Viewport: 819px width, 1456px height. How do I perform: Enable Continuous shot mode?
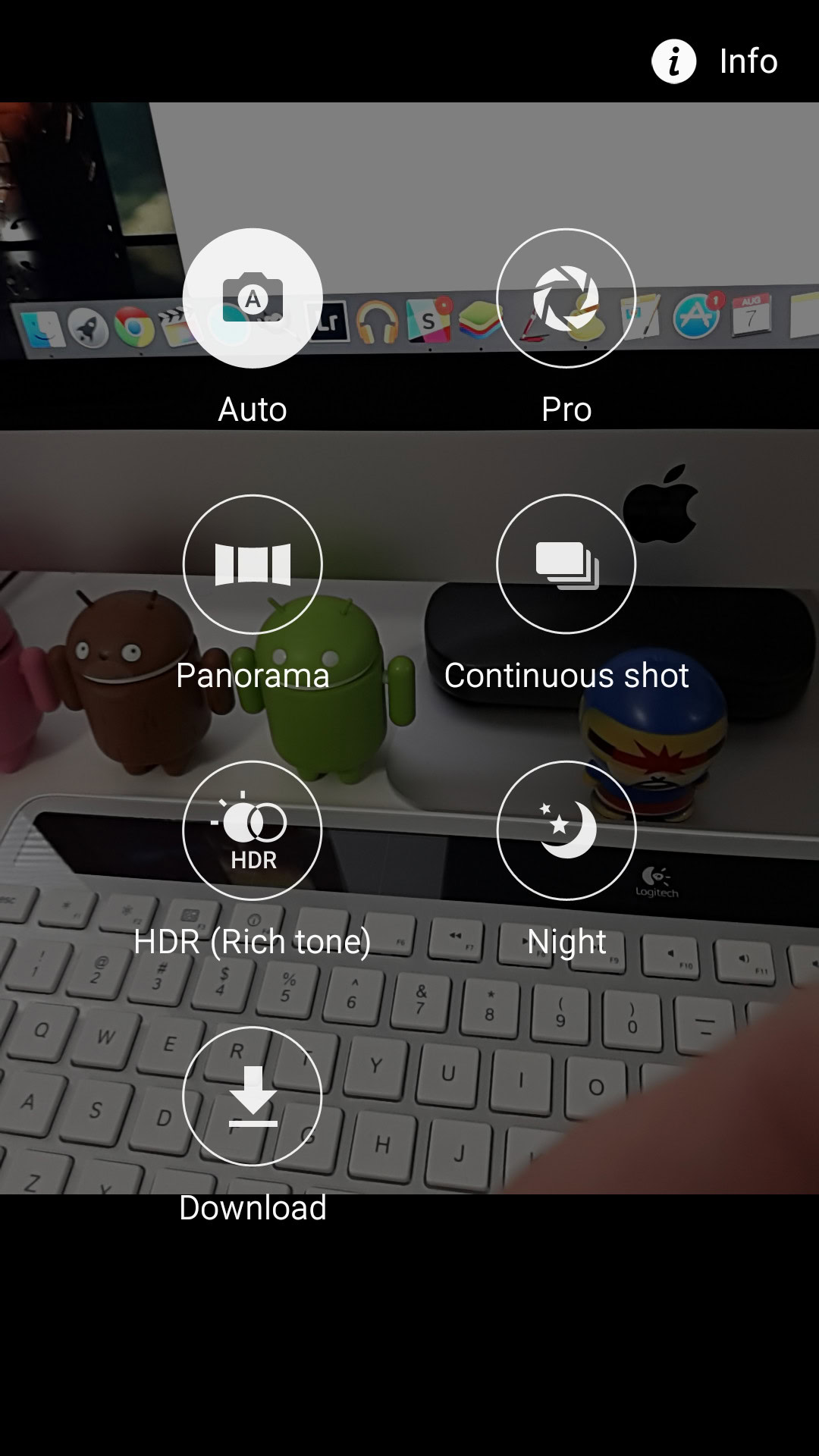click(x=566, y=564)
